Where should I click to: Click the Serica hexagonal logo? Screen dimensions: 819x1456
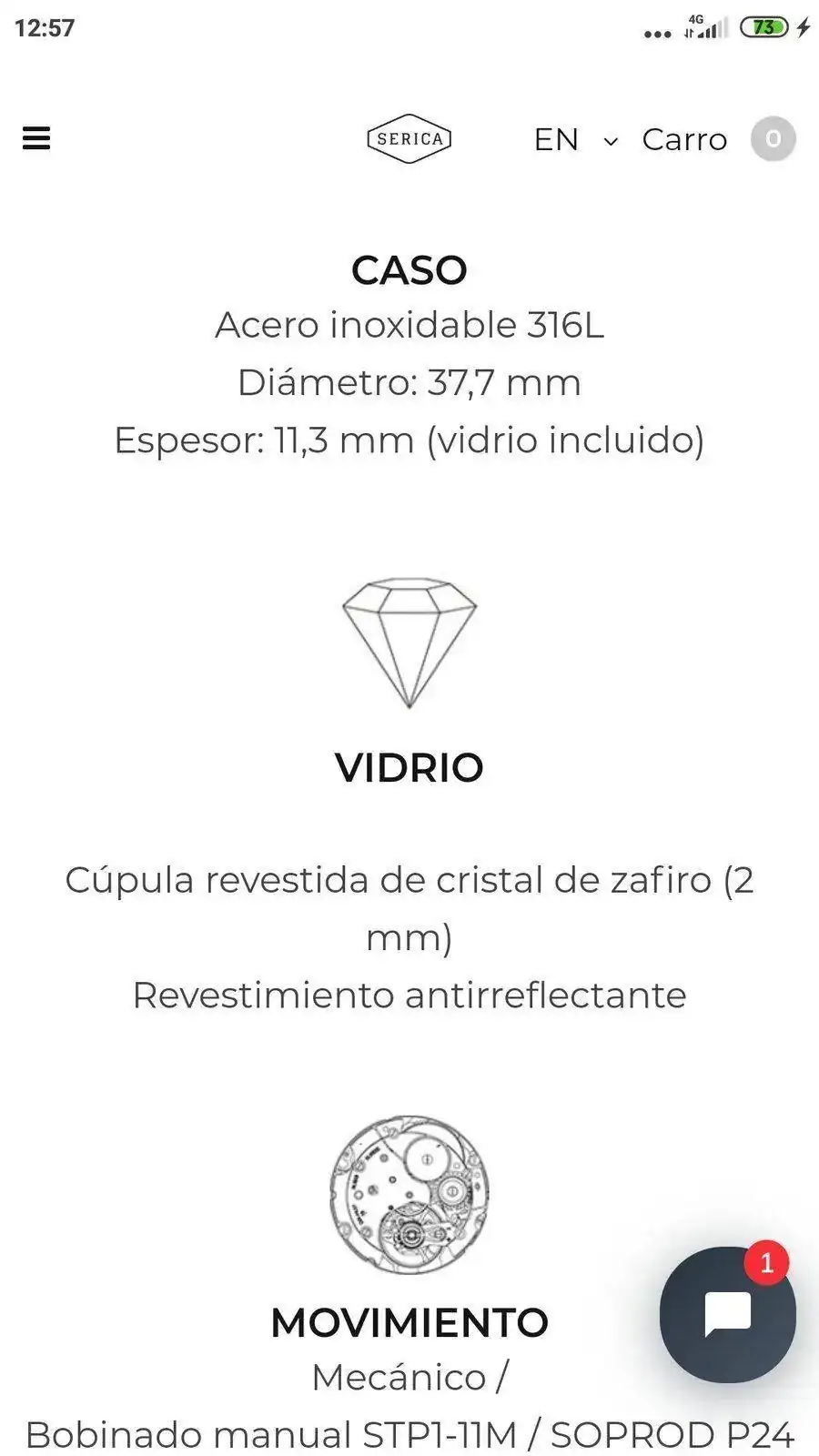[x=410, y=139]
